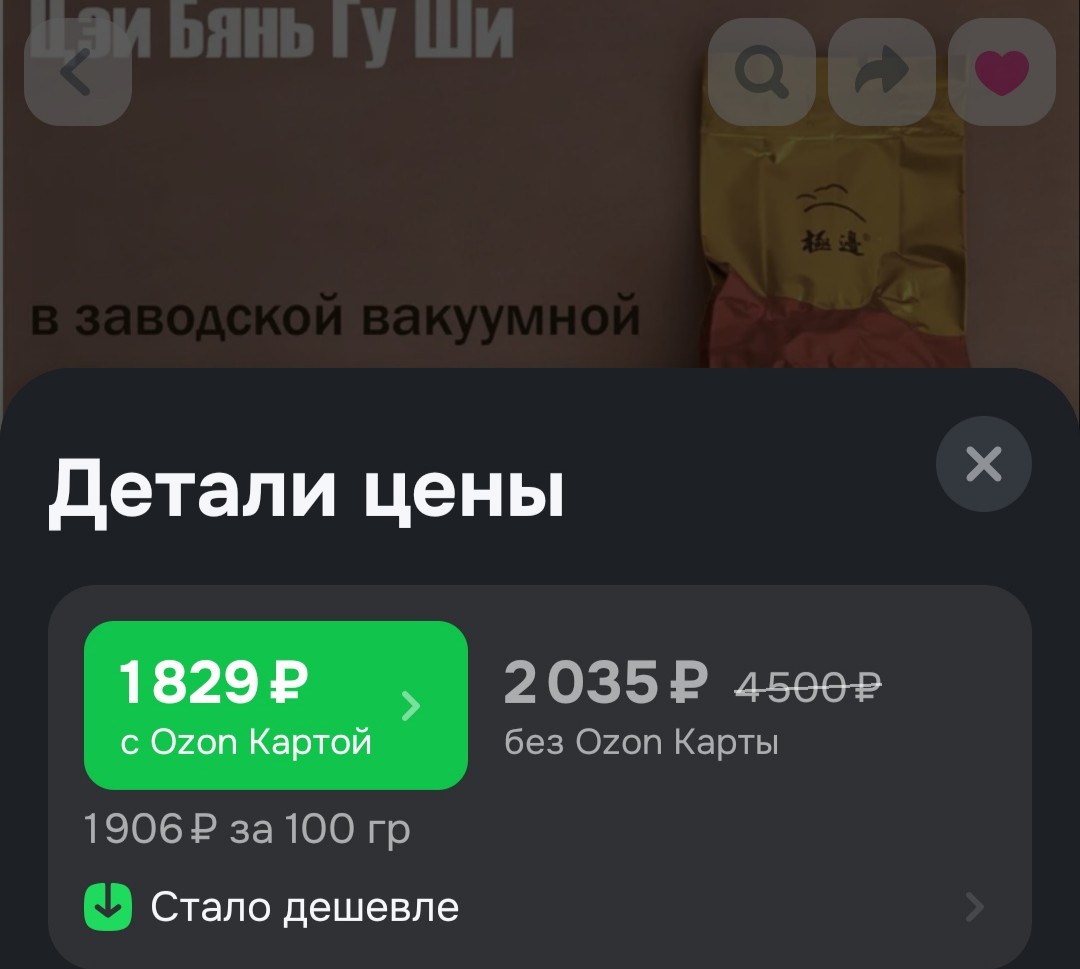Screen dimensions: 1080x969
Task: Close the price details sheet
Action: coord(983,464)
